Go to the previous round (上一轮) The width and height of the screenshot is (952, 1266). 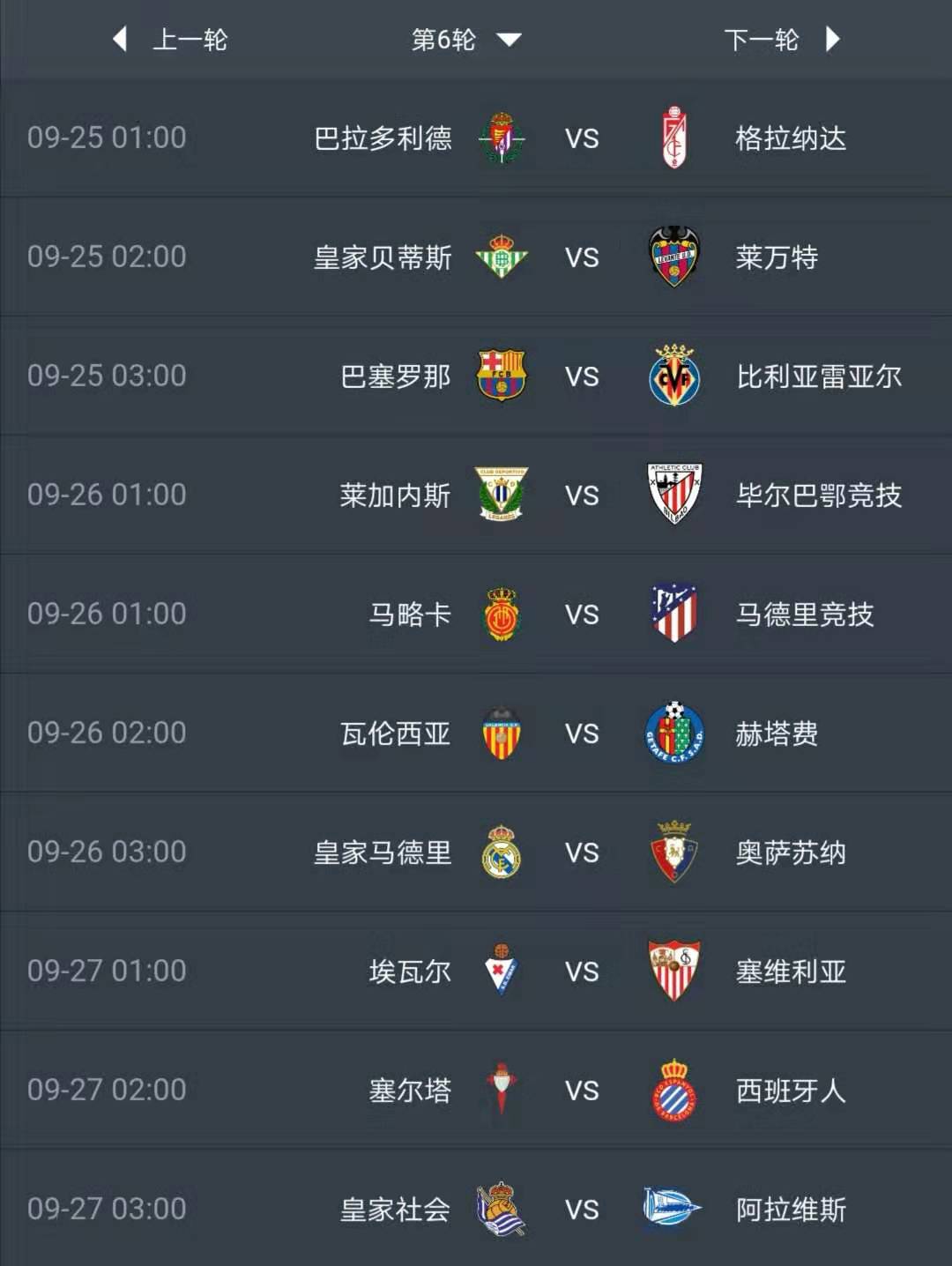pos(171,40)
